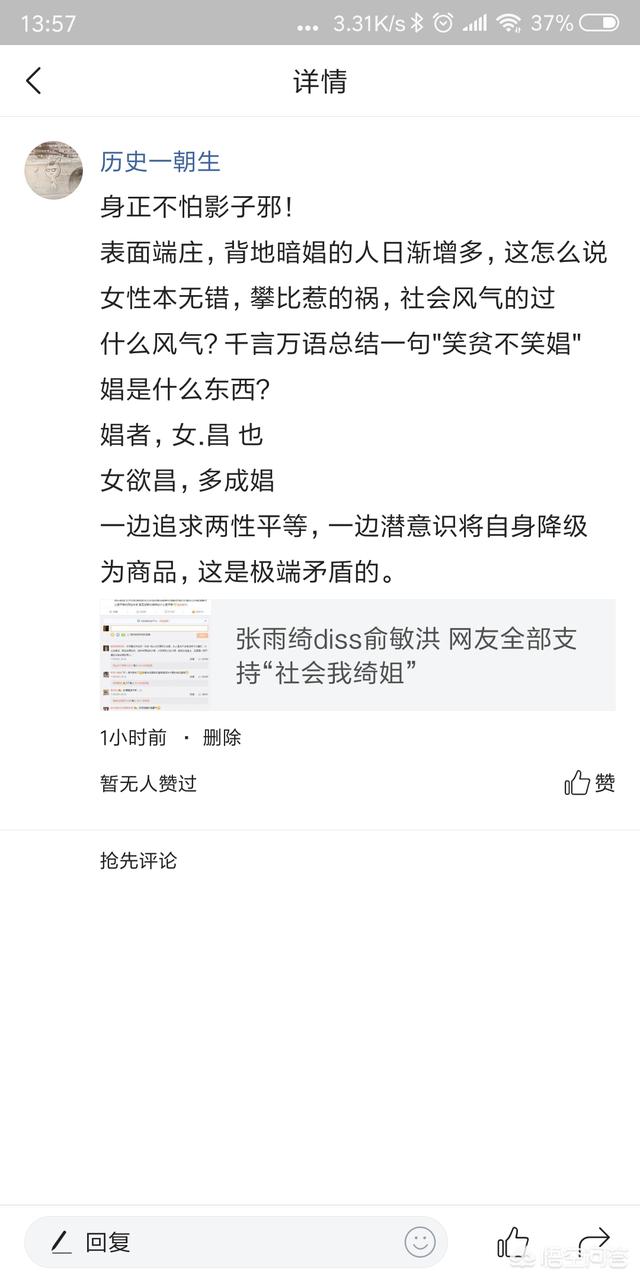Open the emoji picker smiley

(420, 1242)
